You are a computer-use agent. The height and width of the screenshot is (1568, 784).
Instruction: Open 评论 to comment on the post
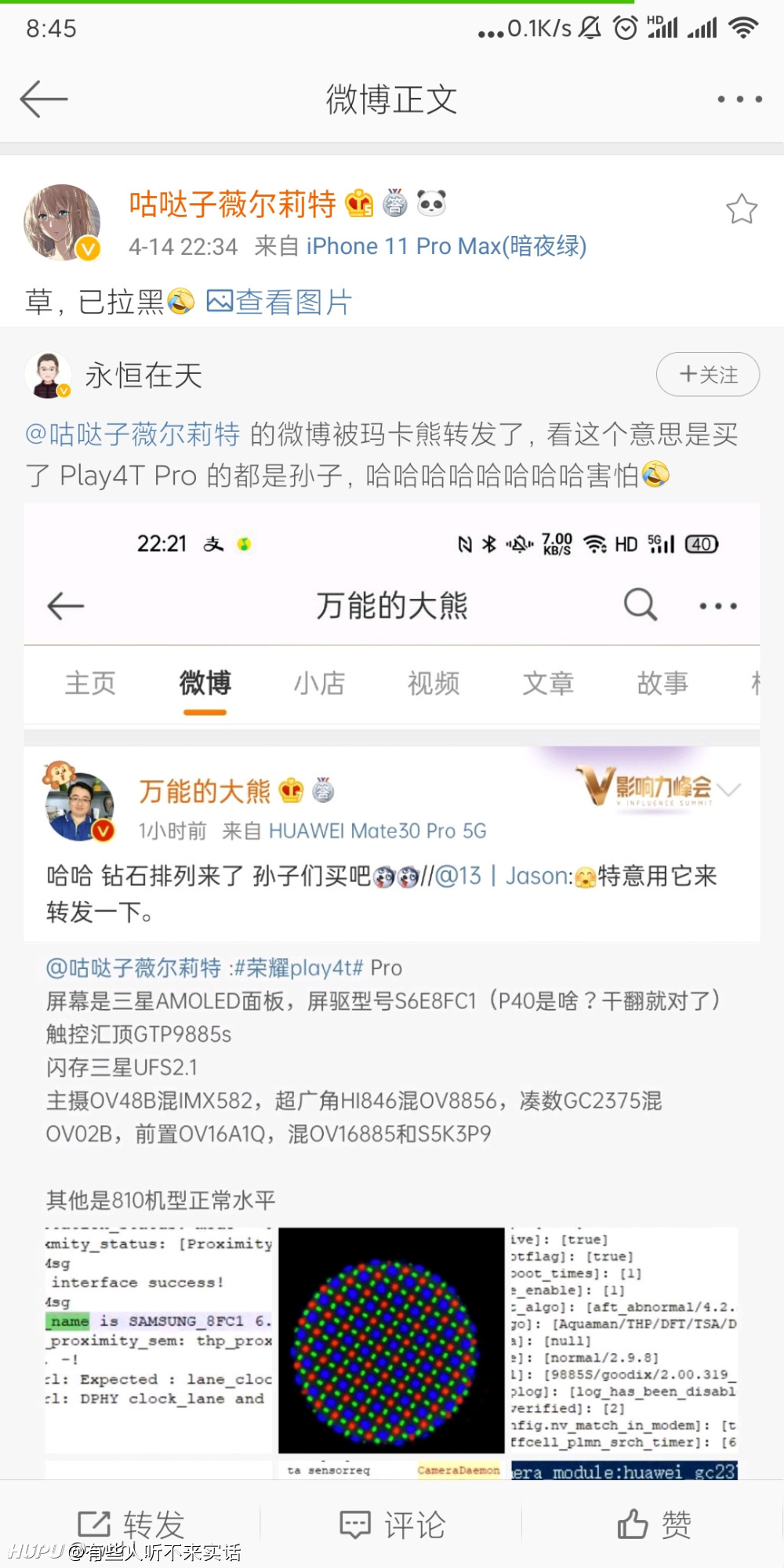392,1525
